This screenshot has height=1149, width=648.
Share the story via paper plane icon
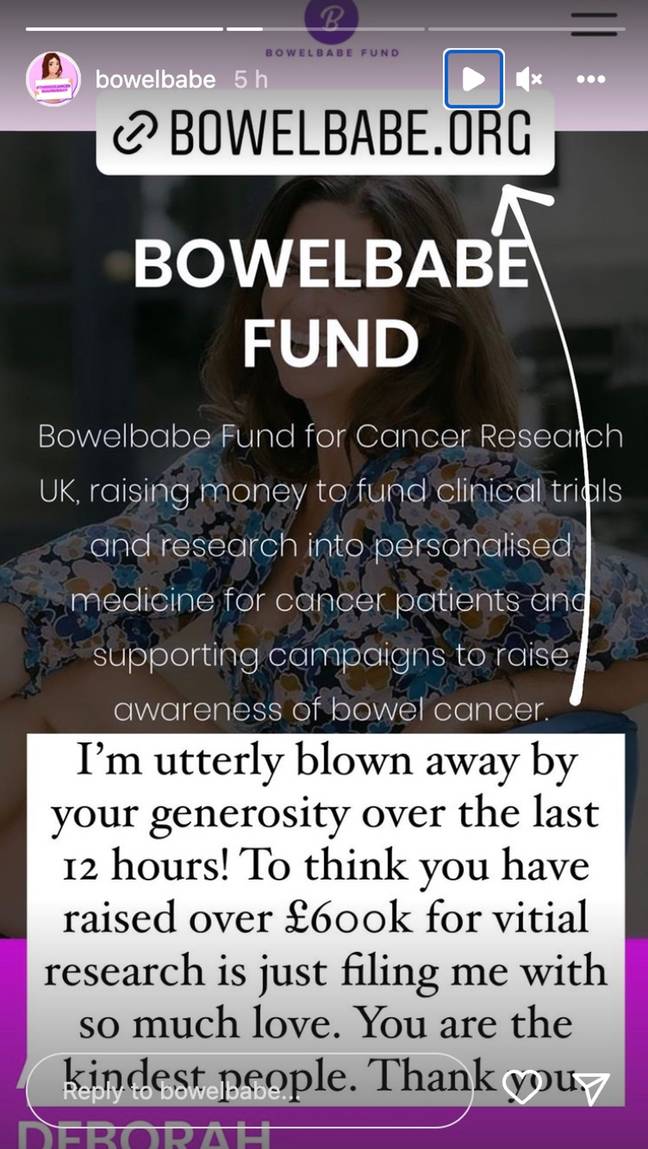click(591, 1089)
